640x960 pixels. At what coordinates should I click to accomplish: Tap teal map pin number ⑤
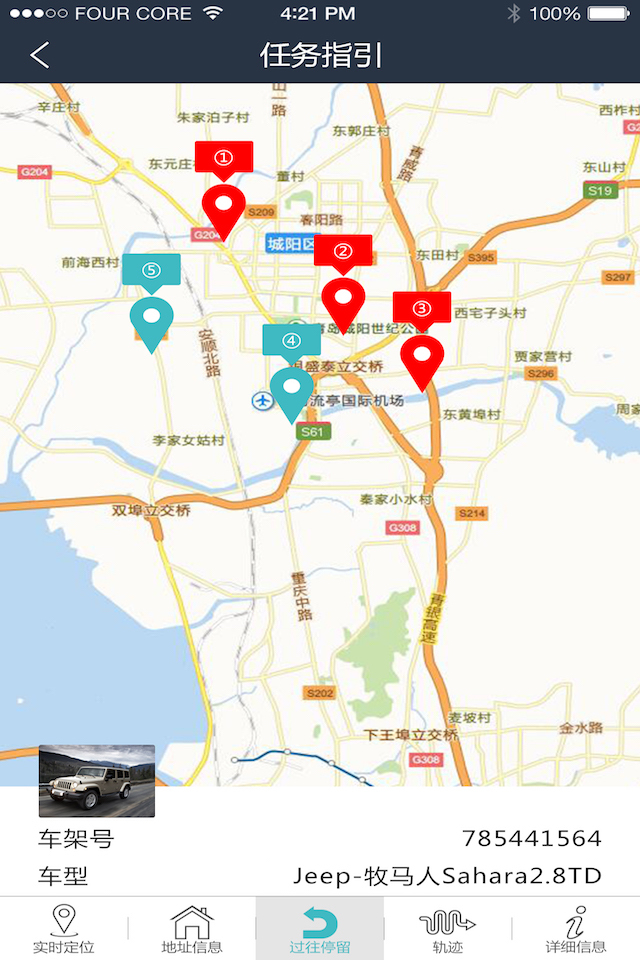point(152,320)
